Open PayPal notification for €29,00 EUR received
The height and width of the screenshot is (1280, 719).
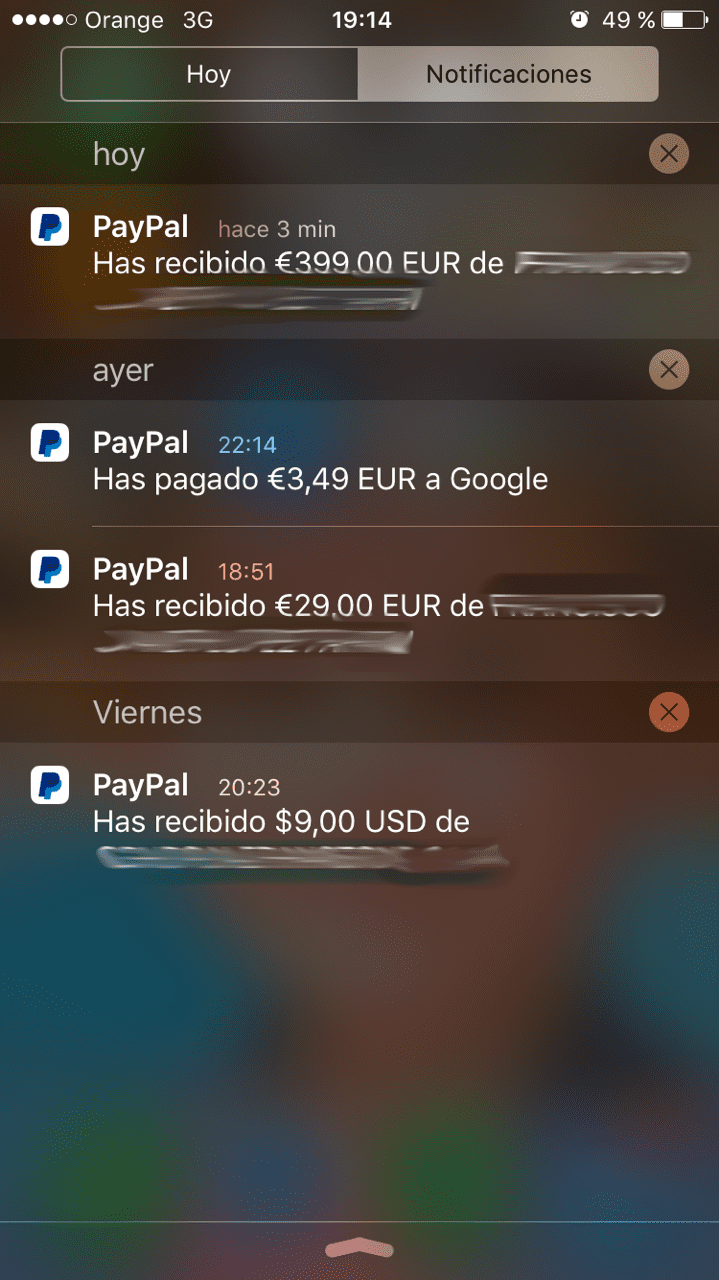tap(359, 604)
